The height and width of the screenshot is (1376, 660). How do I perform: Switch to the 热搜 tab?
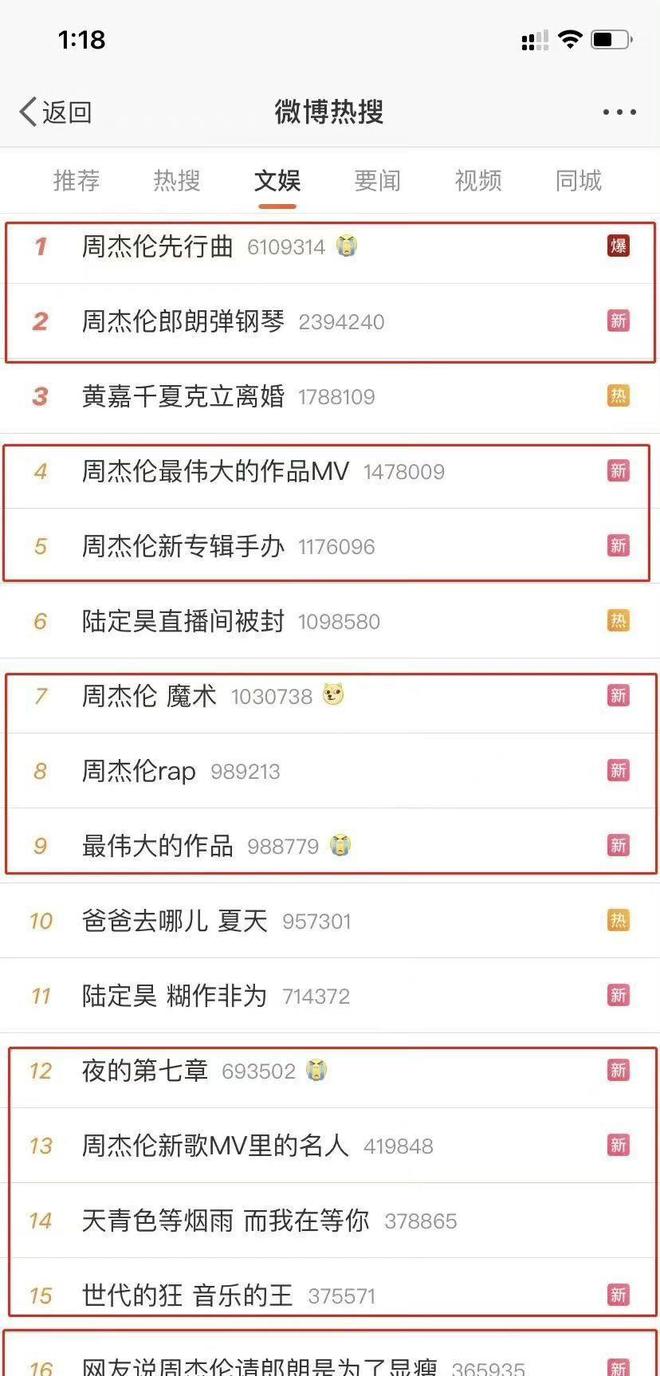coord(177,181)
